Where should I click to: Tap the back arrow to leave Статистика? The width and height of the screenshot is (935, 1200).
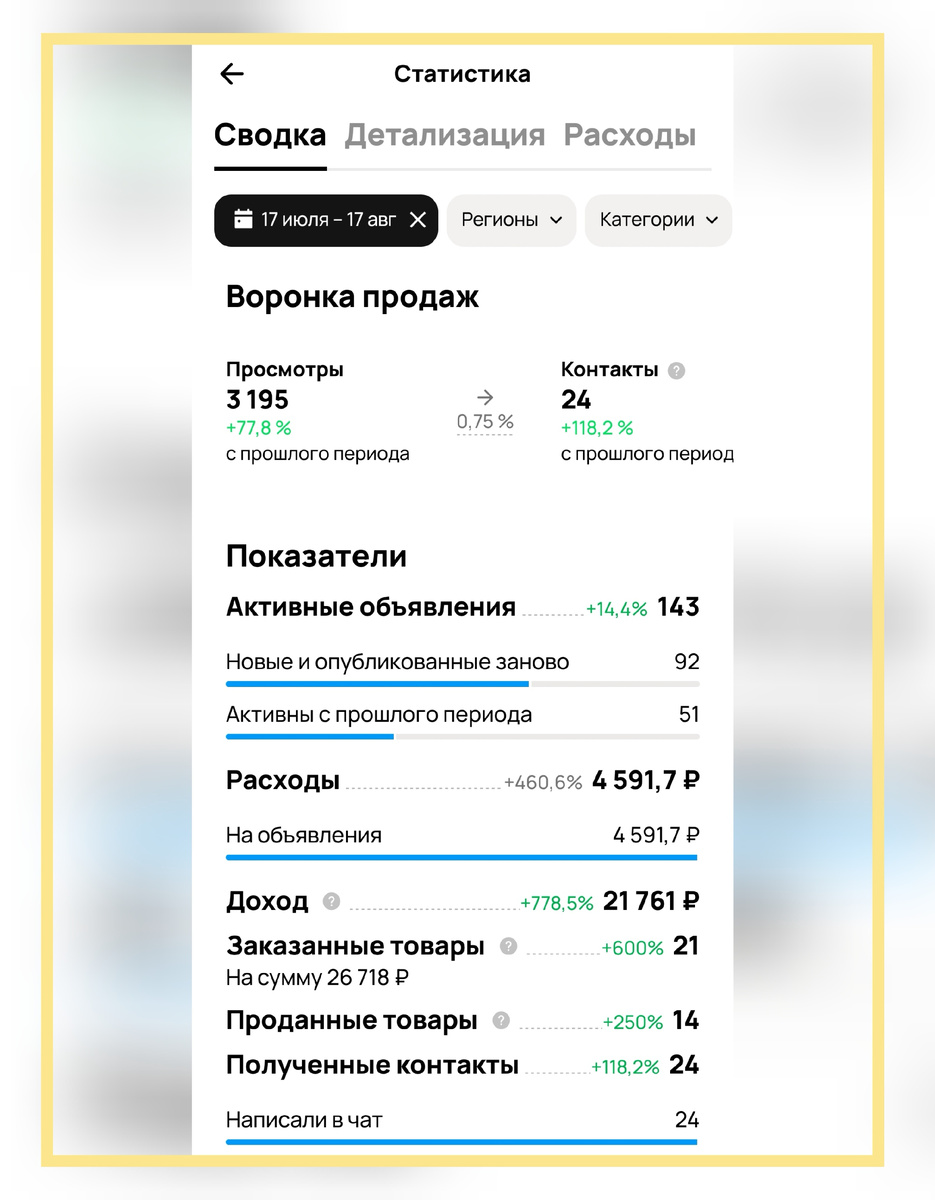(x=231, y=74)
